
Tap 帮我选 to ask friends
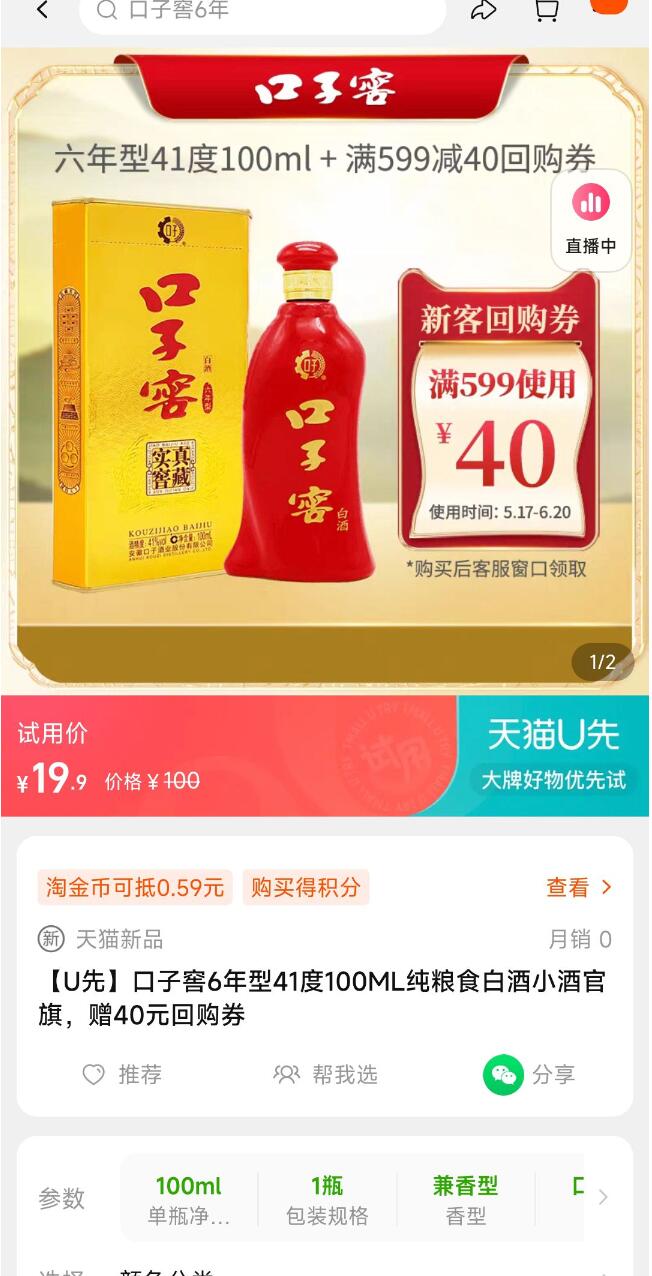tap(326, 1075)
